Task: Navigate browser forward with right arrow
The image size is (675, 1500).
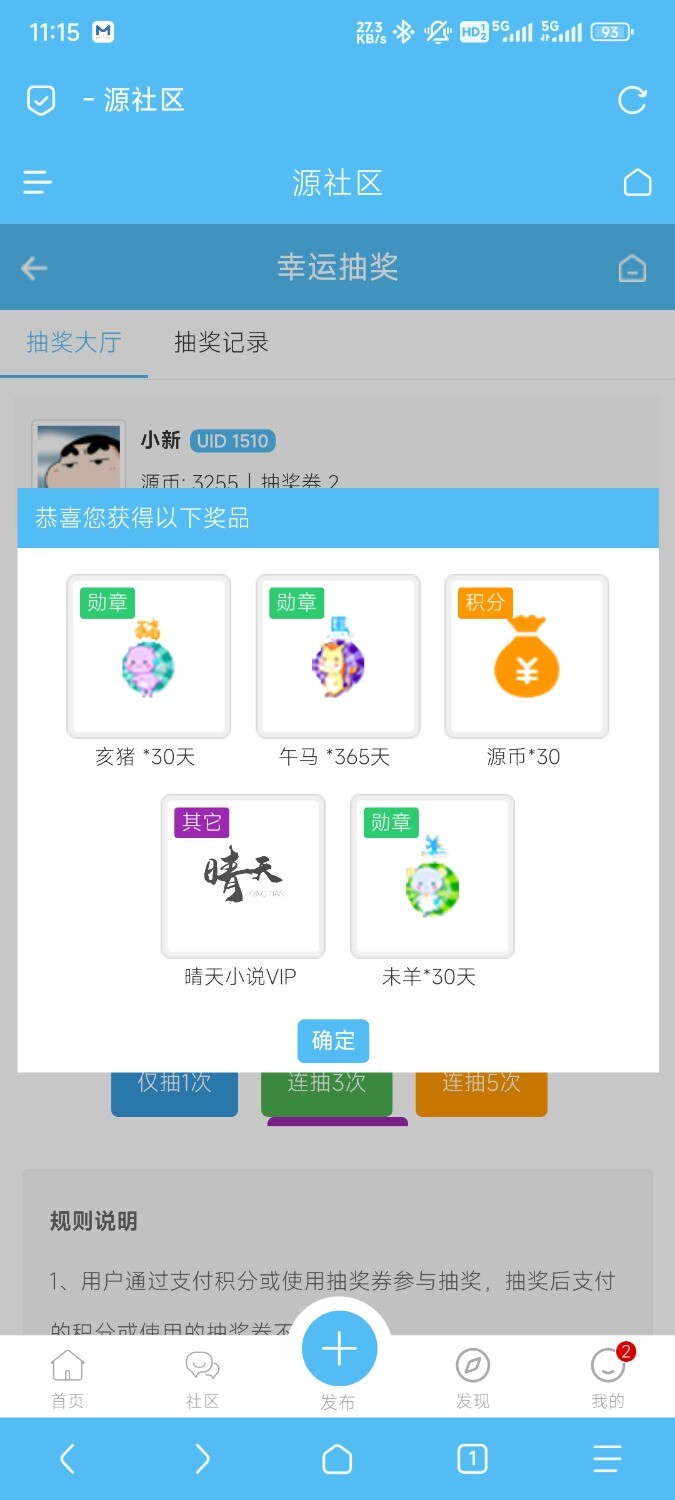Action: click(x=202, y=1459)
